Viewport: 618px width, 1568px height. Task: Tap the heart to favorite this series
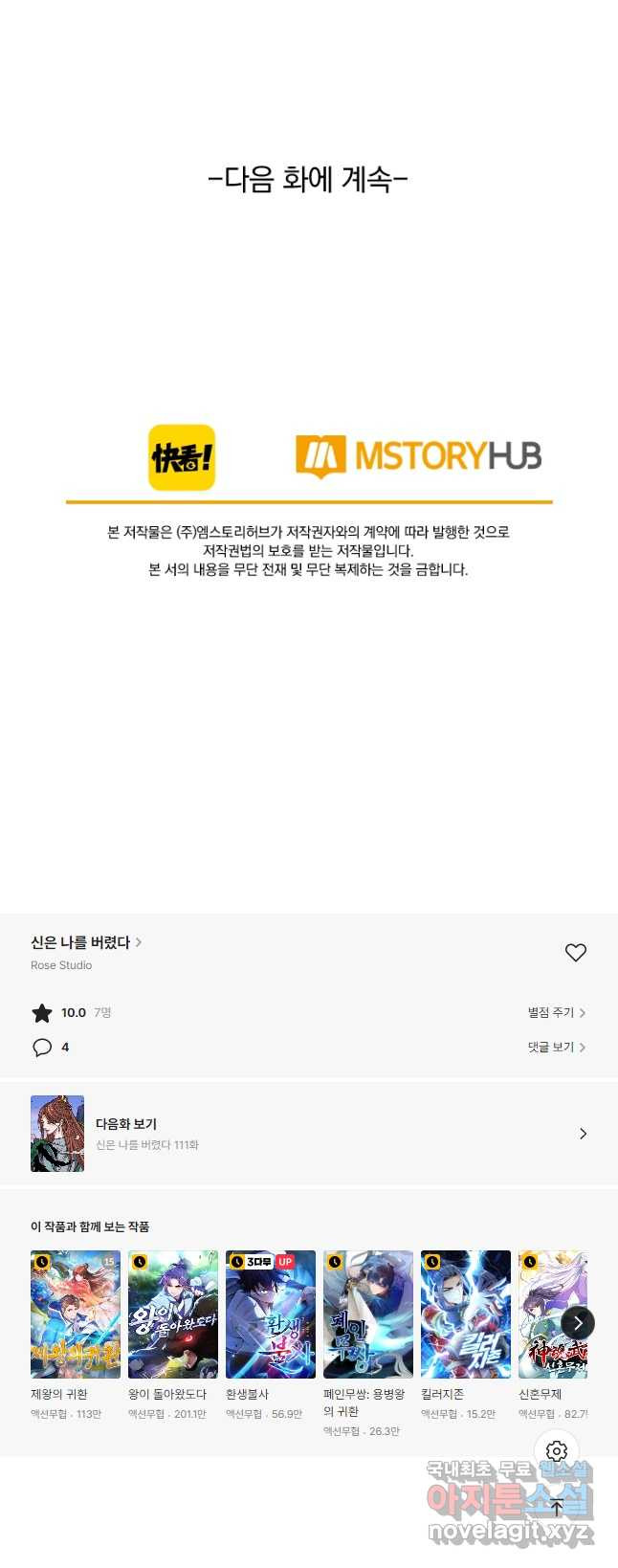(x=575, y=953)
